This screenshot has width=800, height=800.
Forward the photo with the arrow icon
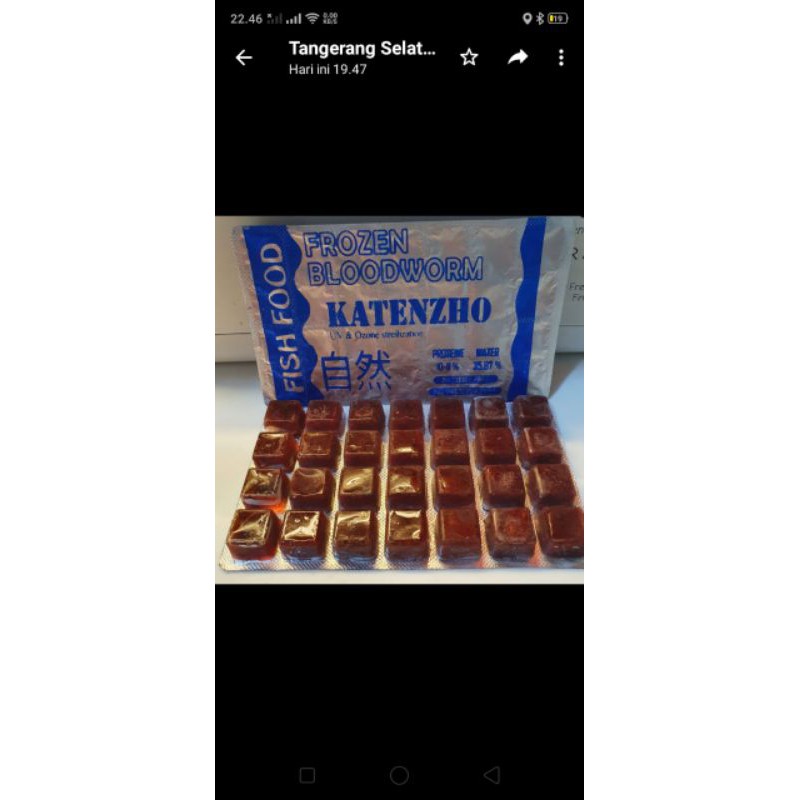517,58
